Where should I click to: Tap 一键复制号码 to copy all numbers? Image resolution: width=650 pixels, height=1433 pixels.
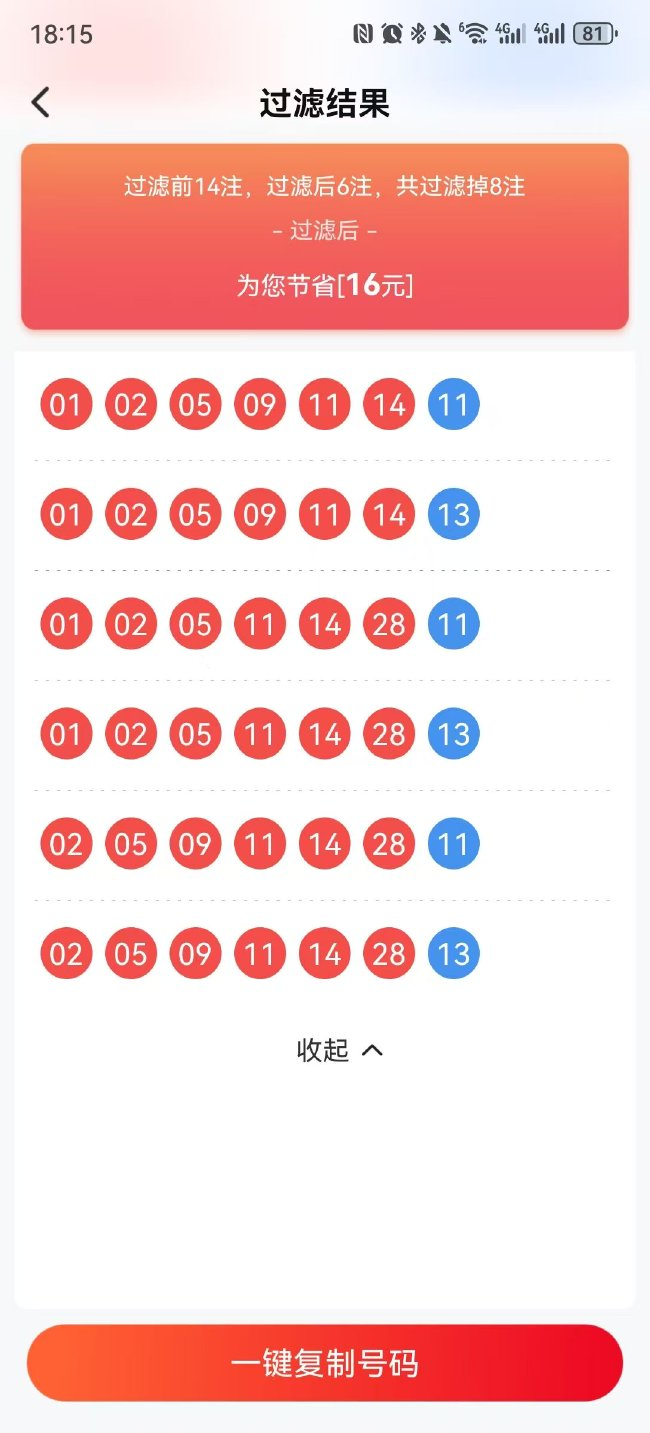coord(325,1364)
